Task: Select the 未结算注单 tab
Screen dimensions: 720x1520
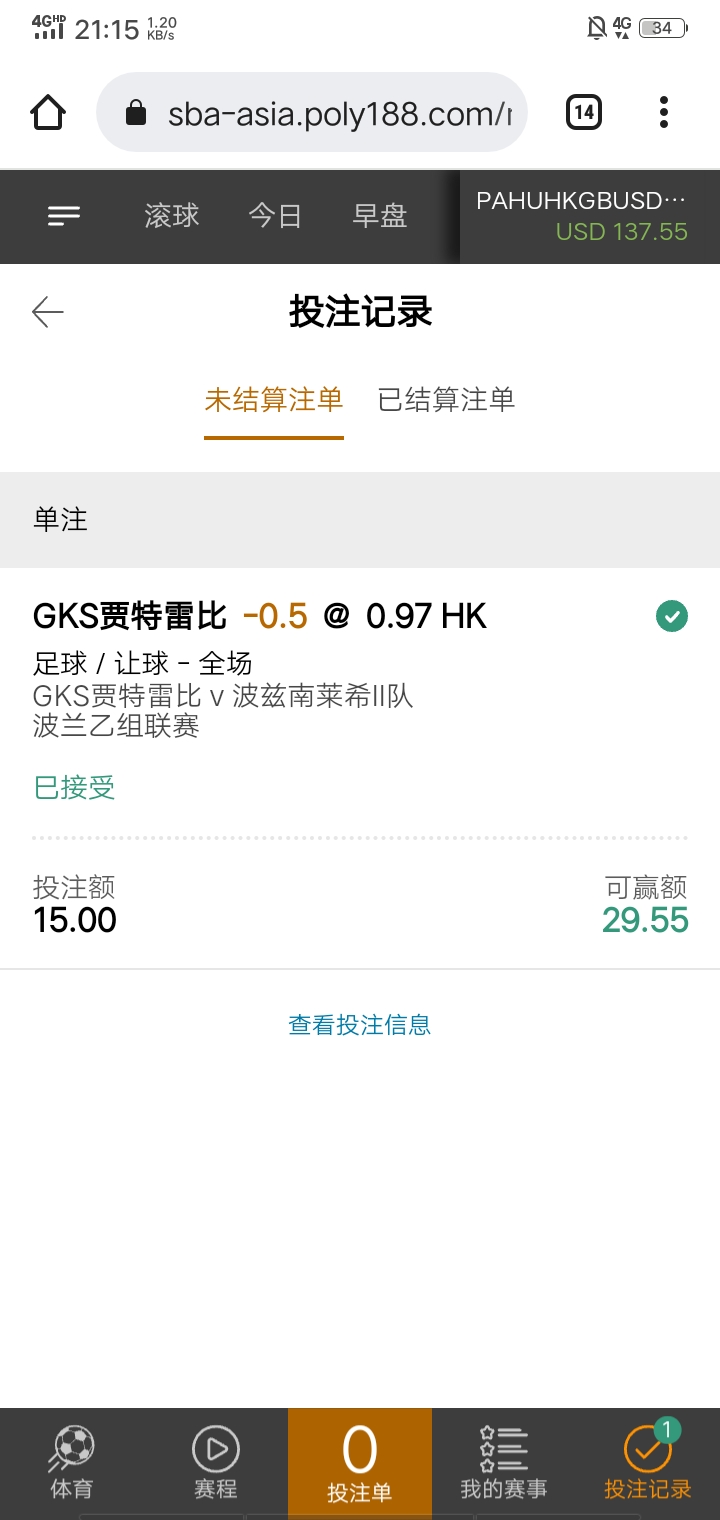Action: pyautogui.click(x=274, y=400)
